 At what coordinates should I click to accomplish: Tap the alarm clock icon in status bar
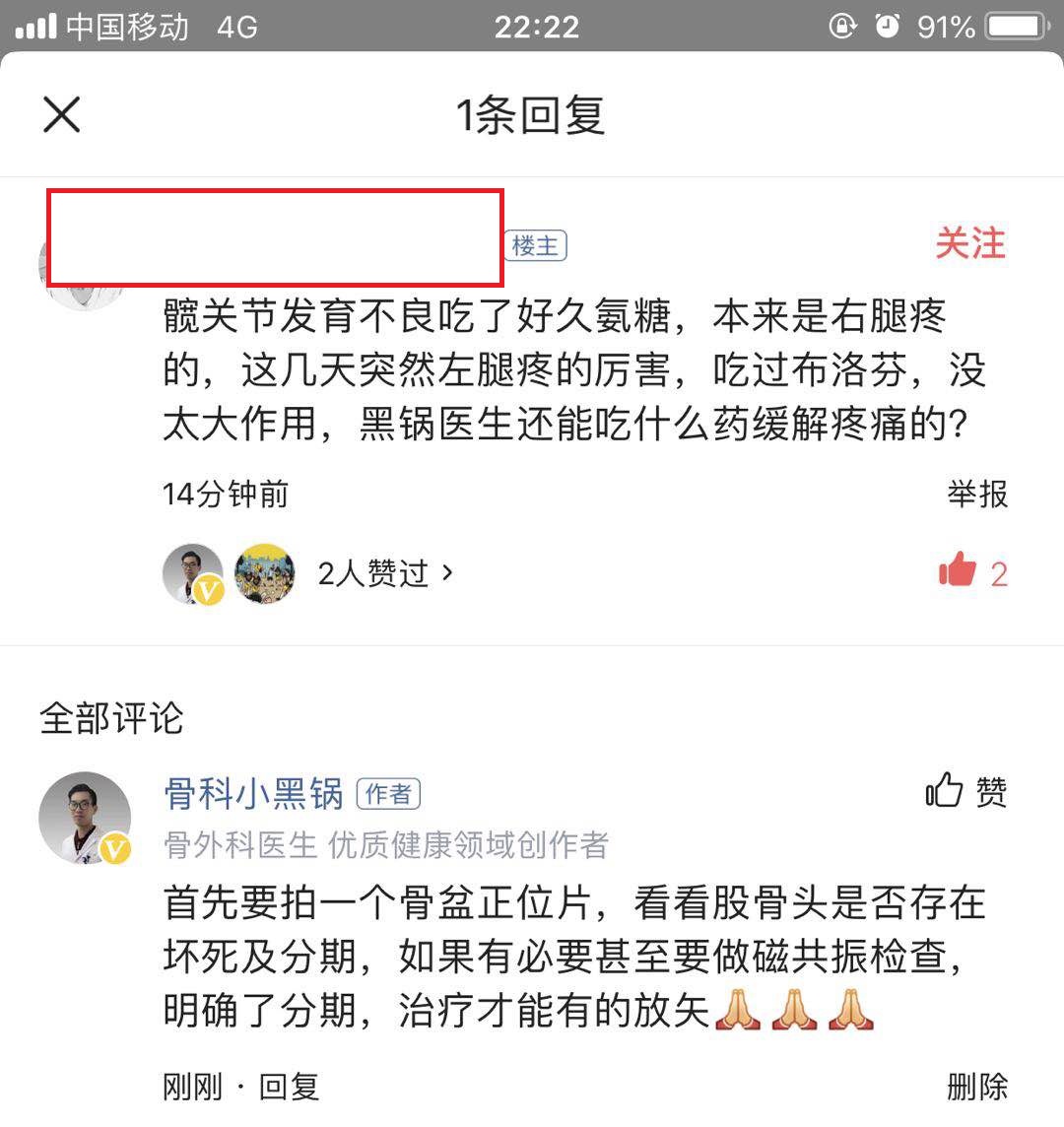pos(890,27)
